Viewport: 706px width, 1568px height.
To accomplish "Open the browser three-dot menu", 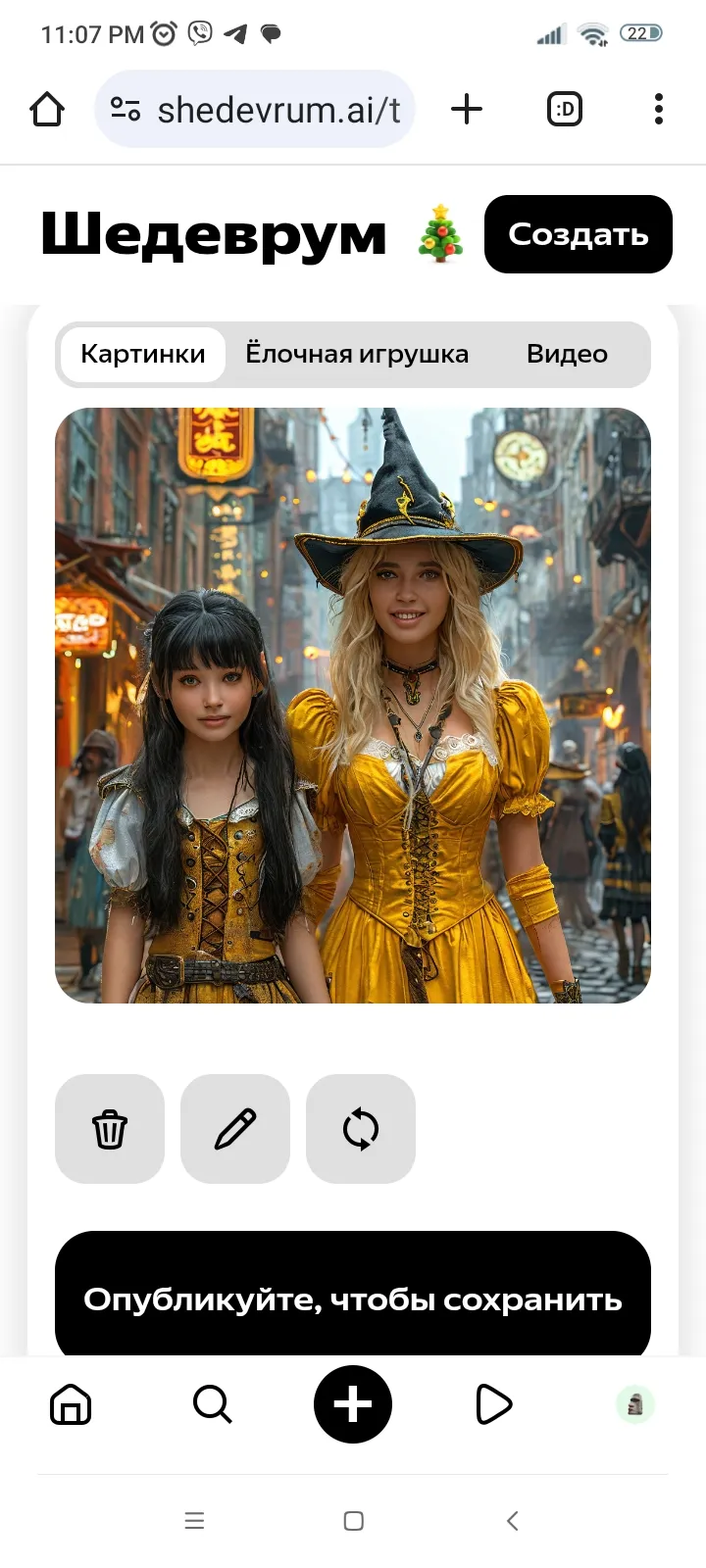I will 659,109.
